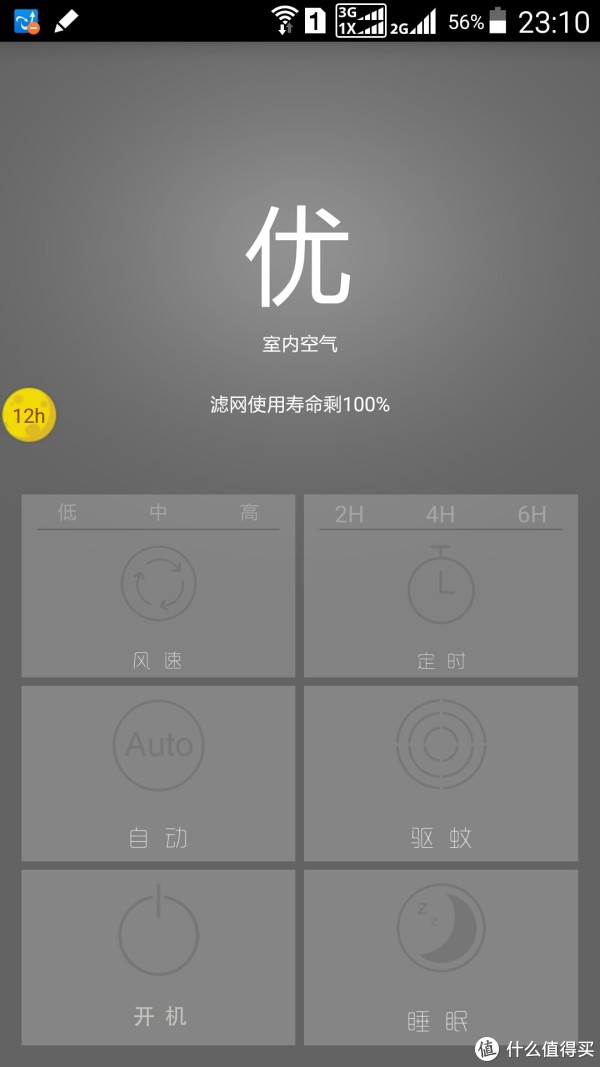Turn on 驱蚊 mosquito repellent
Image resolution: width=600 pixels, height=1067 pixels.
(441, 773)
